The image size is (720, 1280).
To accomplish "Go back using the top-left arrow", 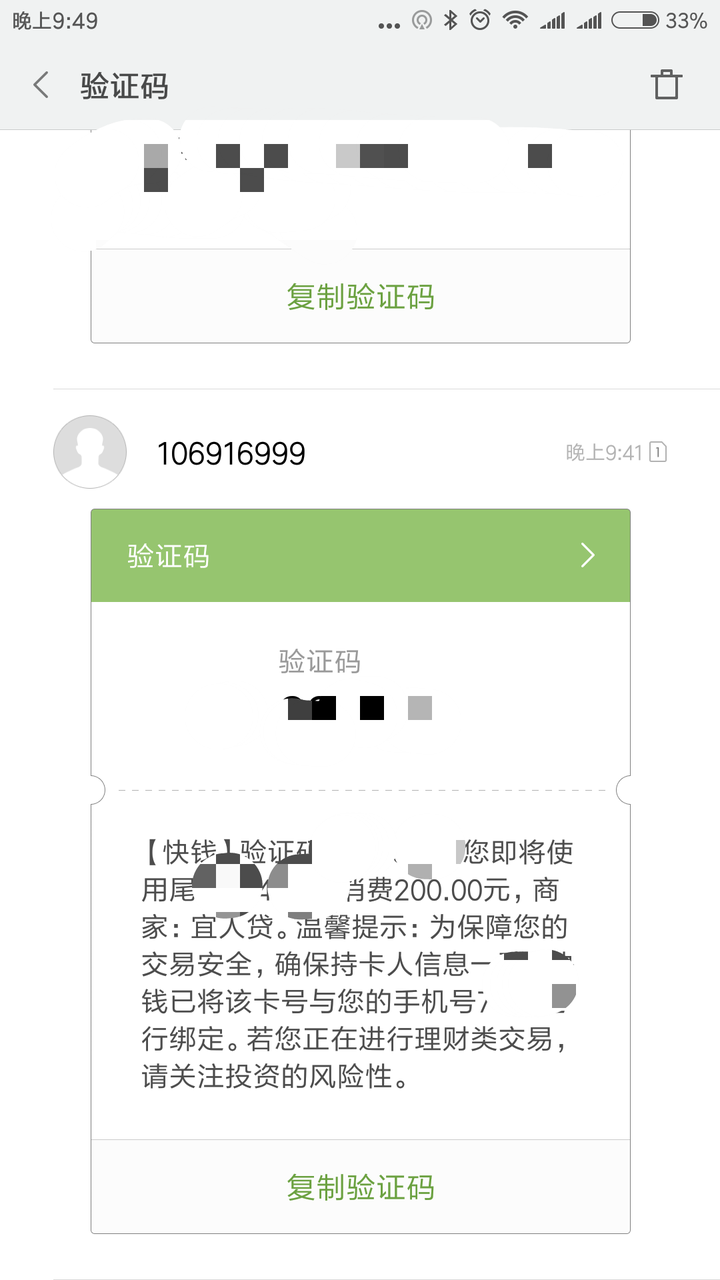I will (x=41, y=85).
